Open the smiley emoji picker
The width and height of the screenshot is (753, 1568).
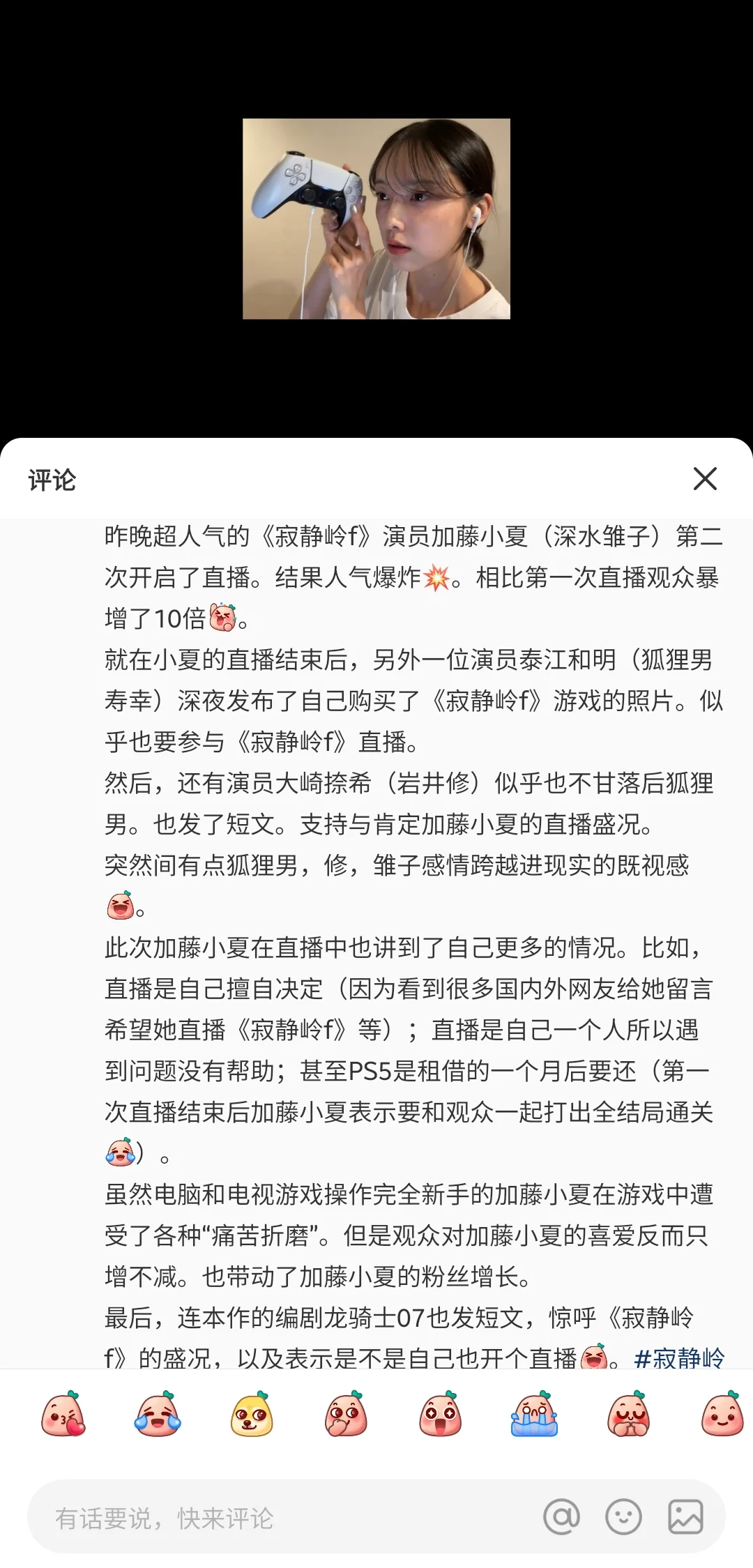pyautogui.click(x=623, y=1517)
